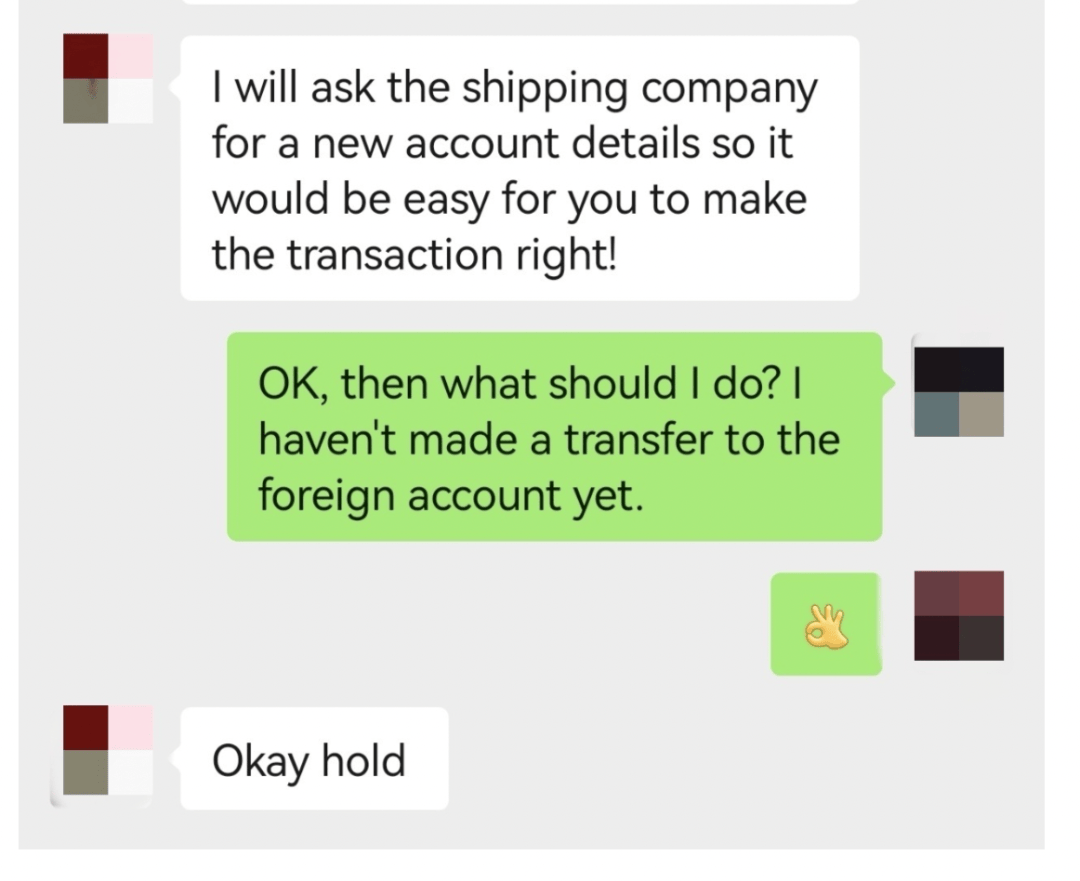The height and width of the screenshot is (881, 1080).
Task: View contact avatar next to "Okay hold"
Action: [108, 751]
